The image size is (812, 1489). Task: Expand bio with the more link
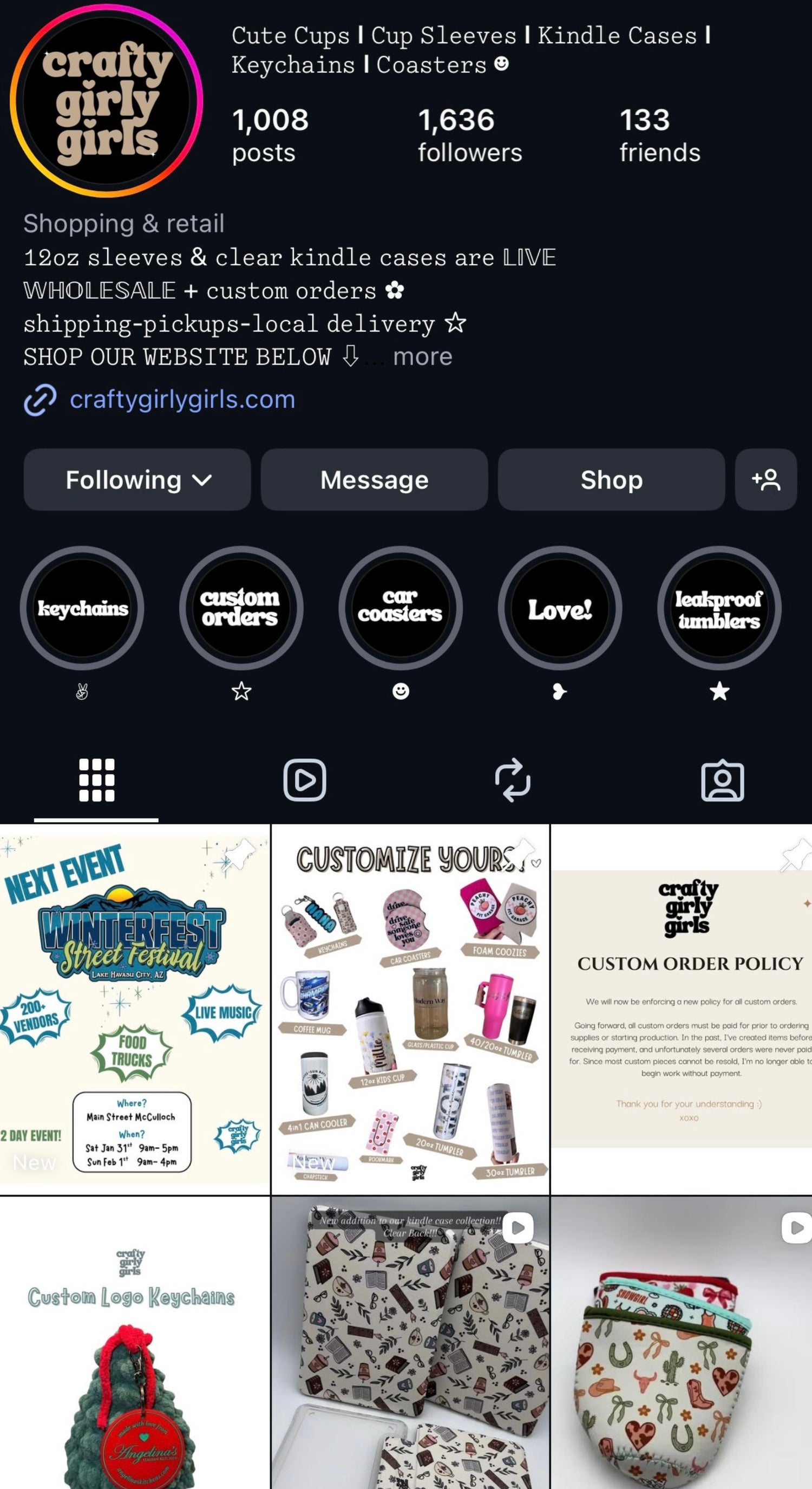coord(422,356)
